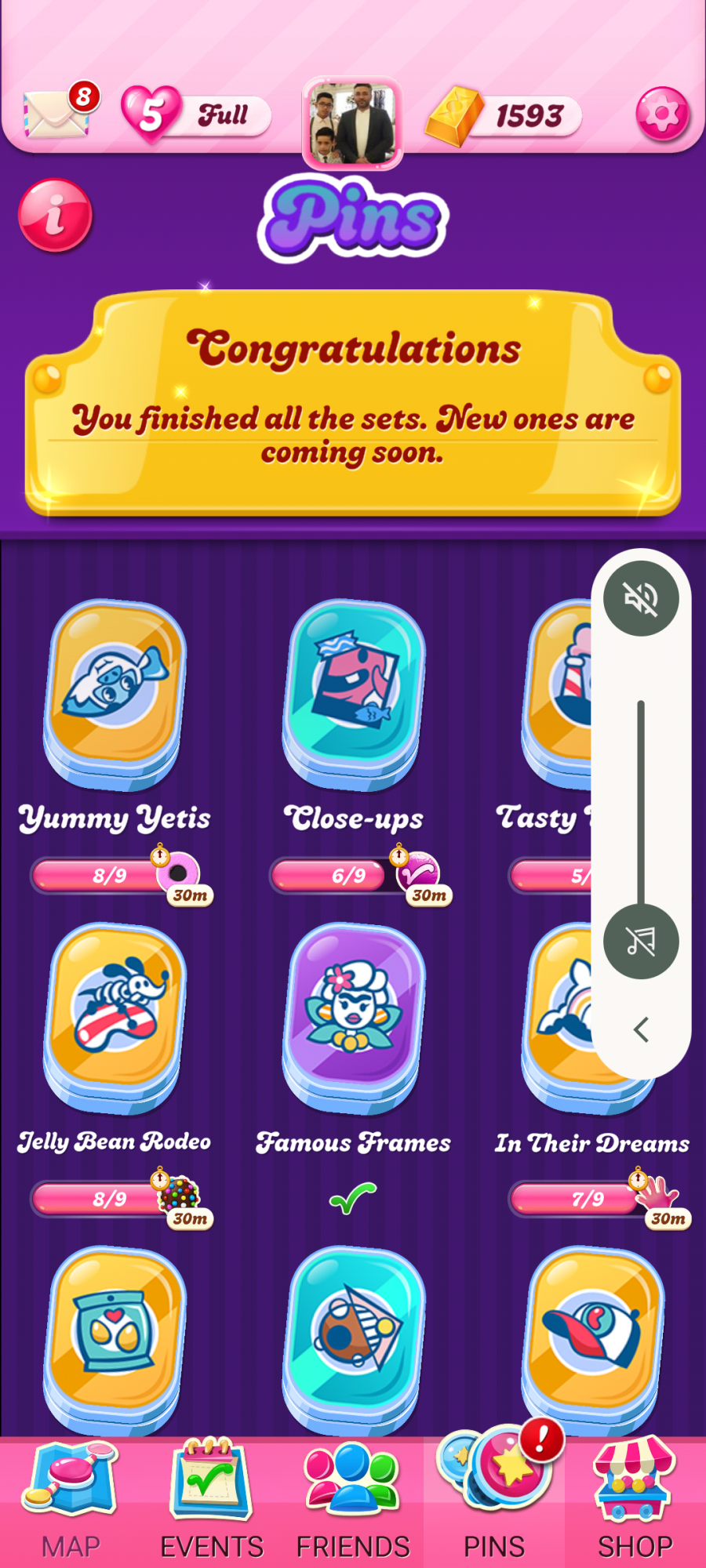The height and width of the screenshot is (1568, 706).
Task: Switch to the Friends tab
Action: point(353,1501)
